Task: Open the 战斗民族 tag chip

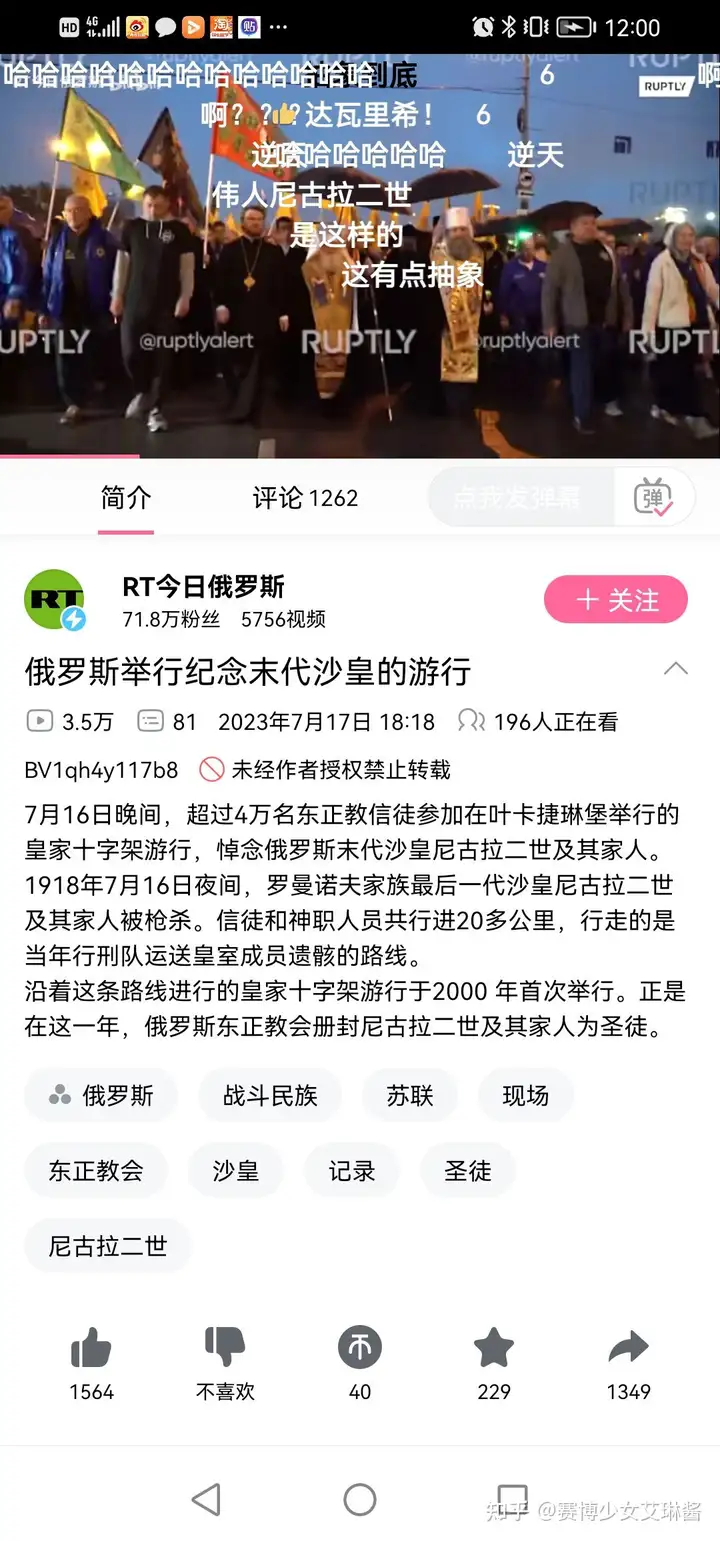Action: point(270,1095)
